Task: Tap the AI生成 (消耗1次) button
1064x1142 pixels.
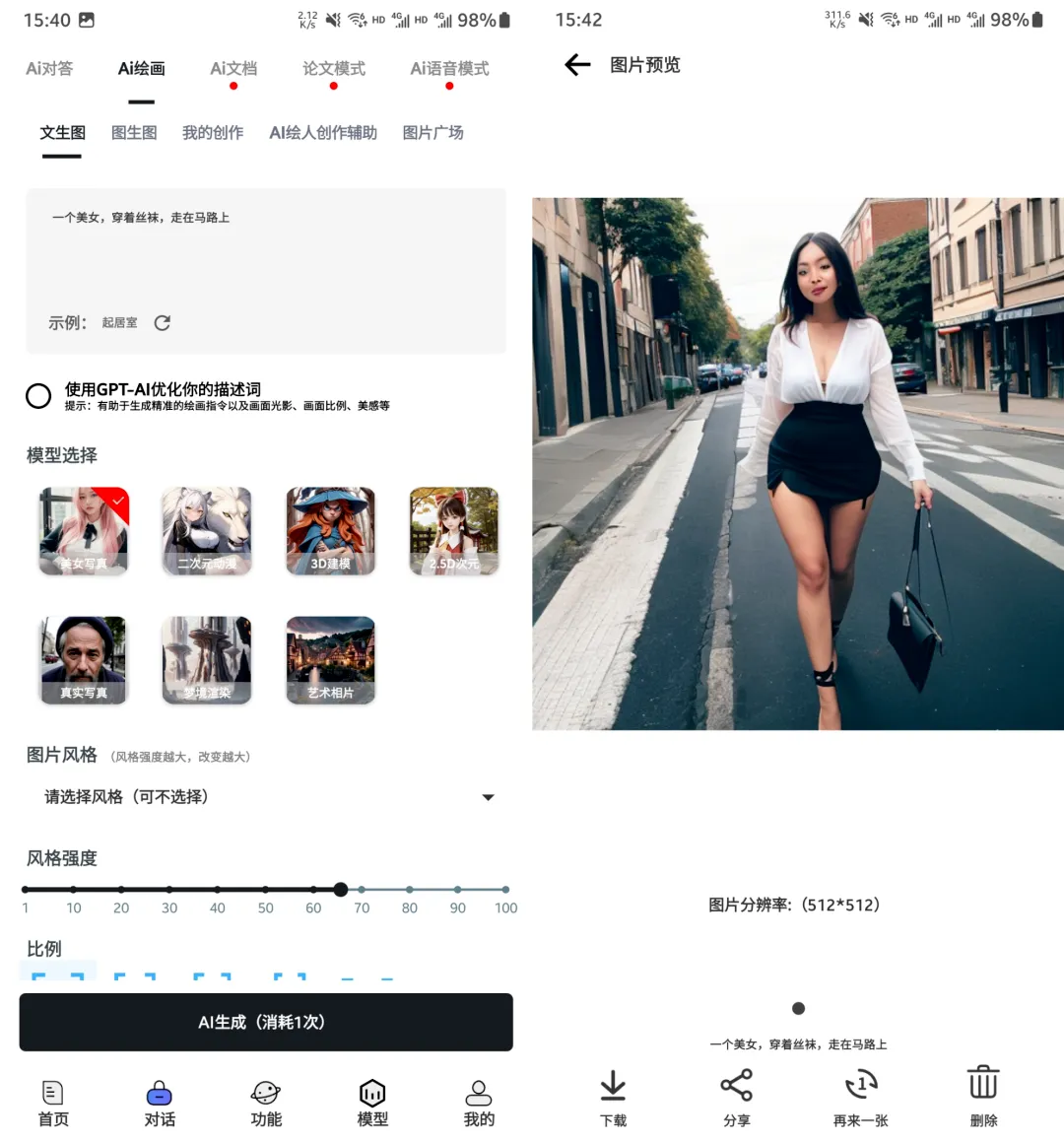Action: [x=266, y=1022]
